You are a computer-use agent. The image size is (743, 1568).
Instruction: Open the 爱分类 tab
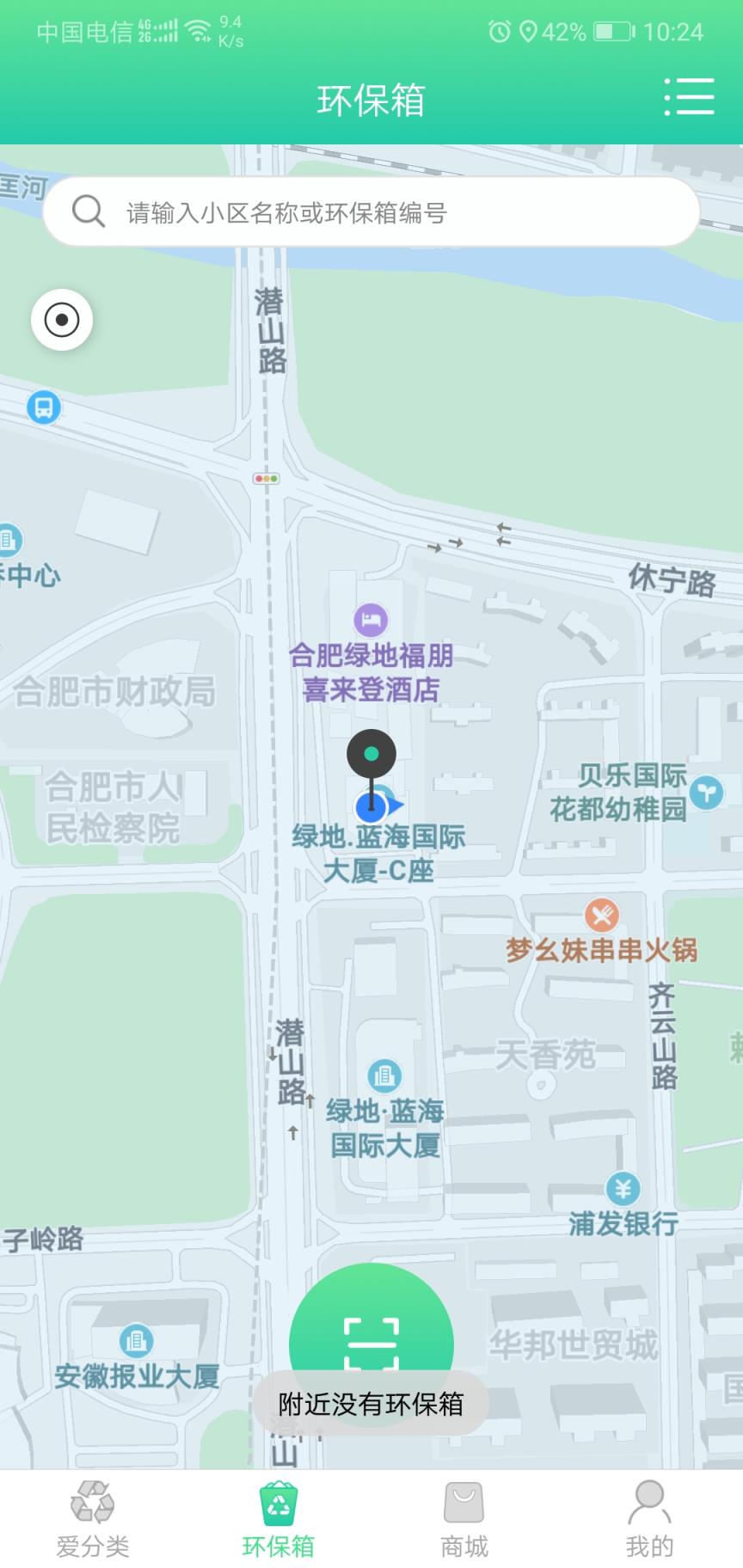92,1517
